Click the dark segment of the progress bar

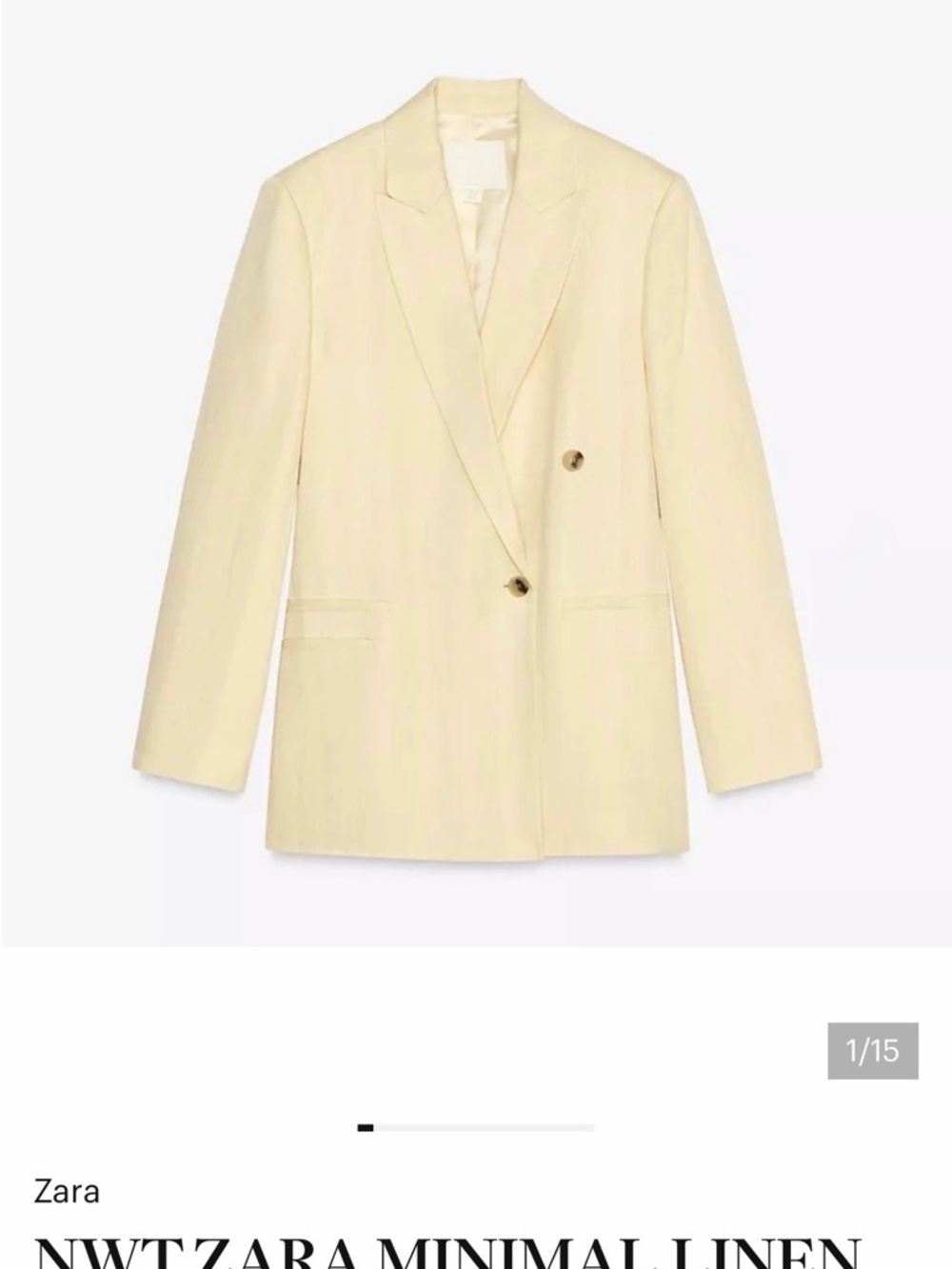(x=367, y=1125)
